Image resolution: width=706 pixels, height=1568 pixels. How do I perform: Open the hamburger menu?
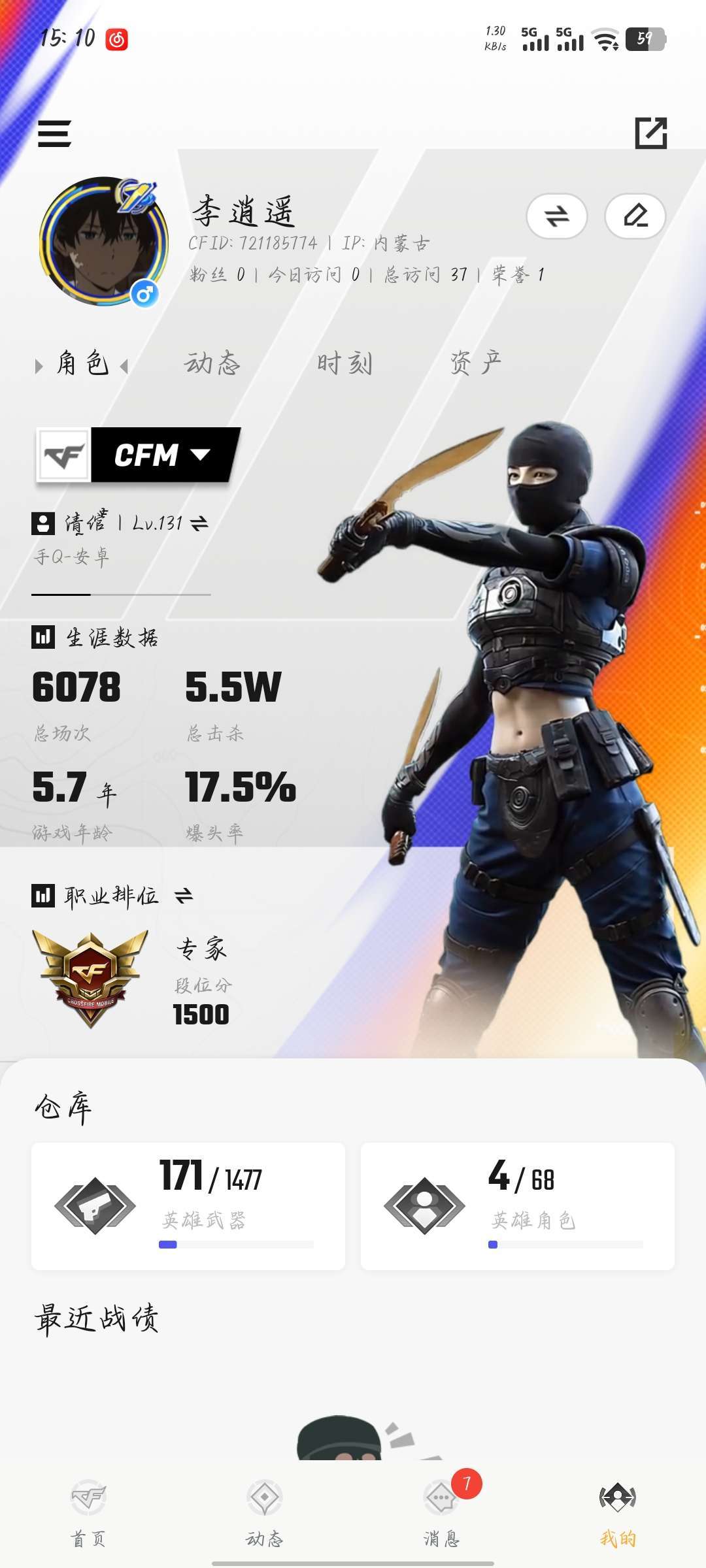pos(54,134)
